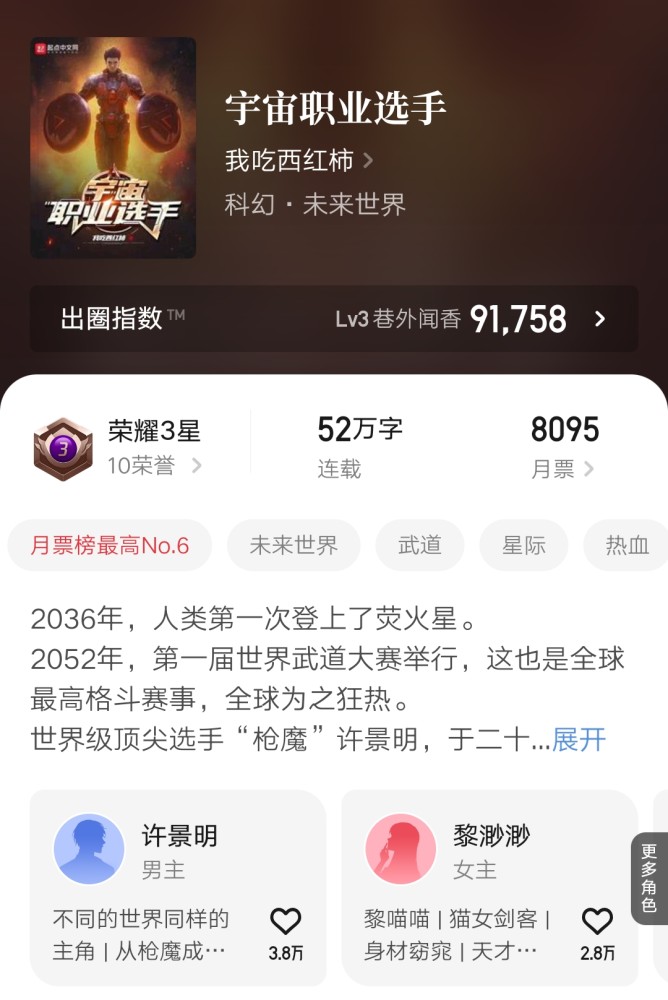Select the 未来世界 tag chip
This screenshot has height=1000, width=668.
tap(293, 545)
